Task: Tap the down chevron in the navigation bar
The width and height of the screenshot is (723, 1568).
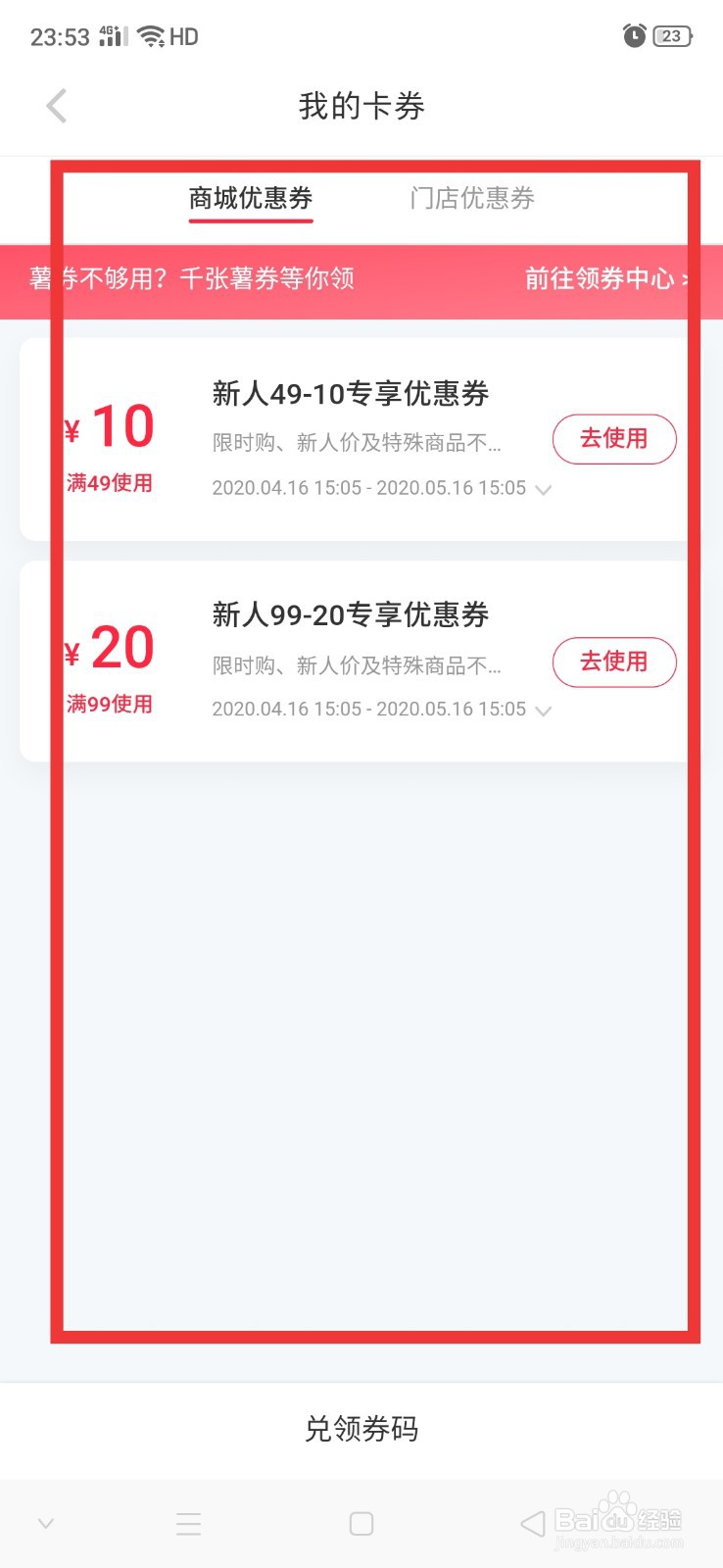Action: (x=45, y=1523)
